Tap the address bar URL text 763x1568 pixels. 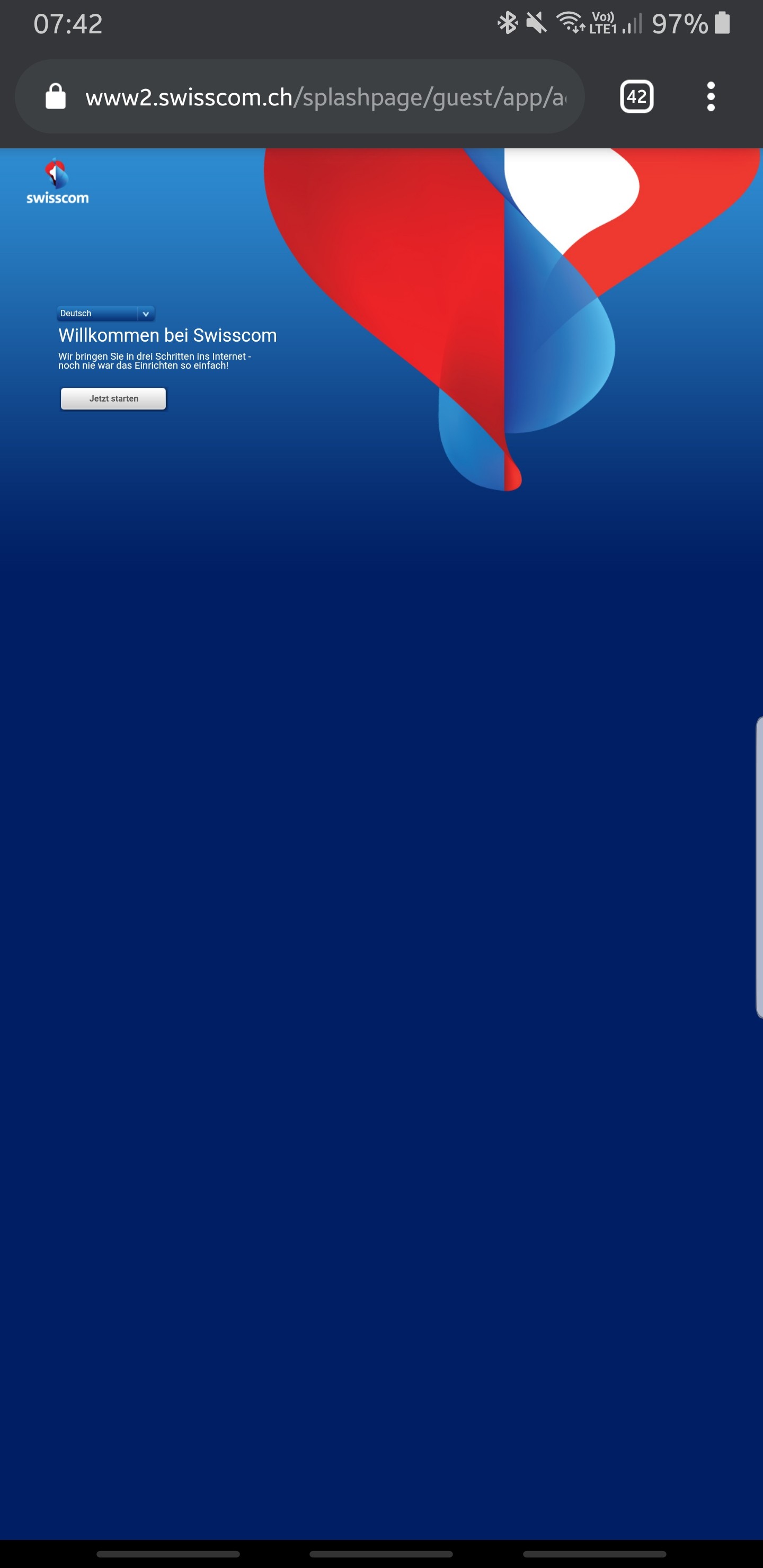point(305,96)
